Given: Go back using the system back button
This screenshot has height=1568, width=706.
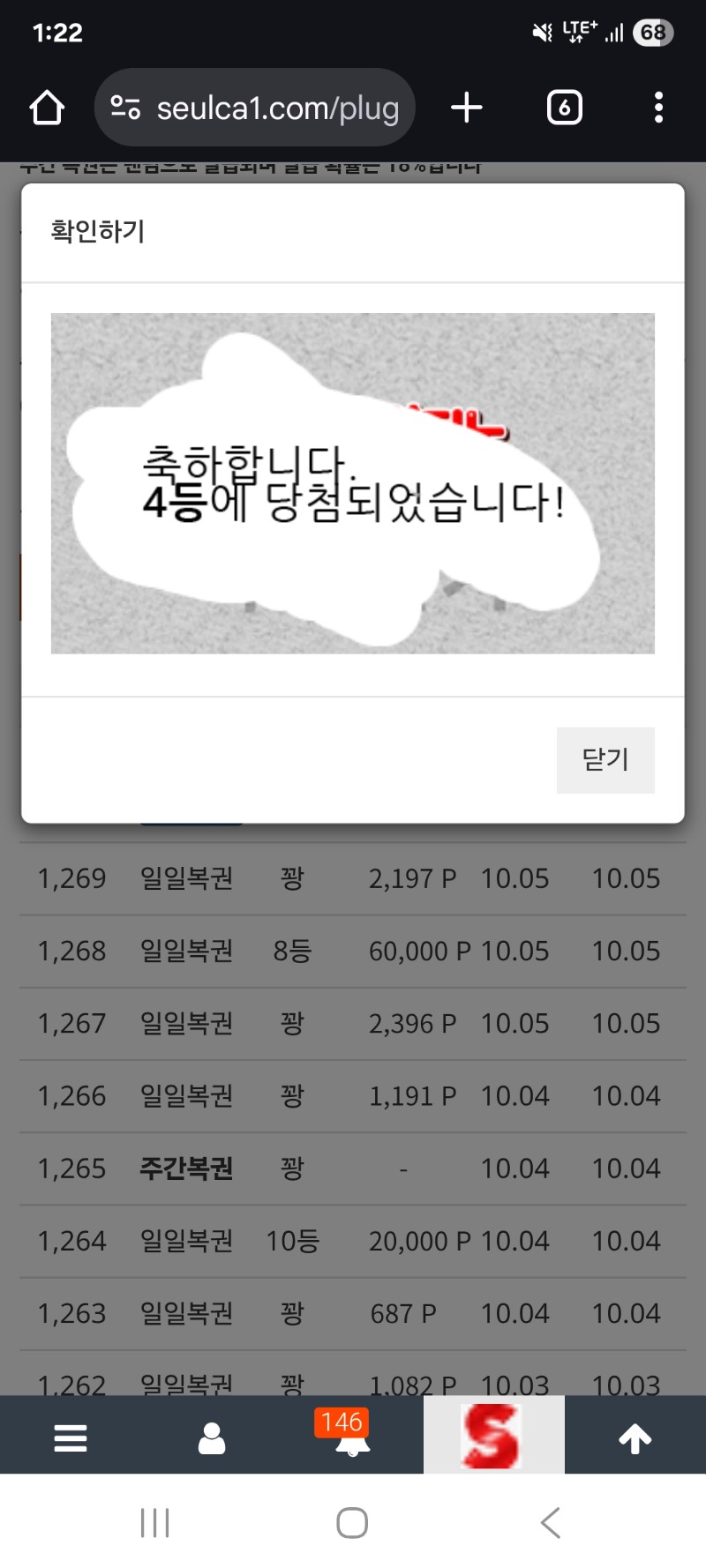Looking at the screenshot, I should [551, 1523].
